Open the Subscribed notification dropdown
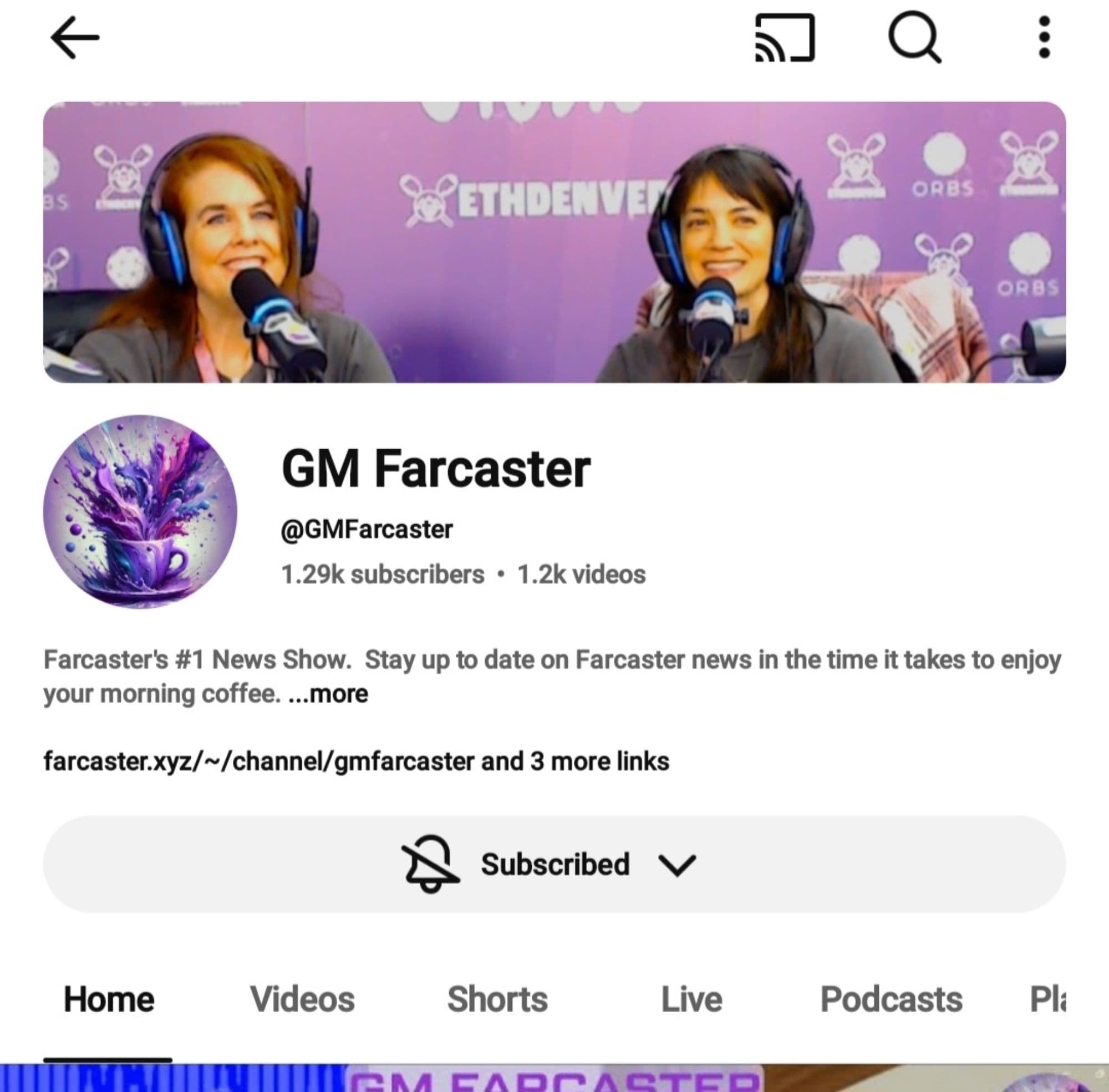This screenshot has height=1092, width=1109. pyautogui.click(x=554, y=864)
